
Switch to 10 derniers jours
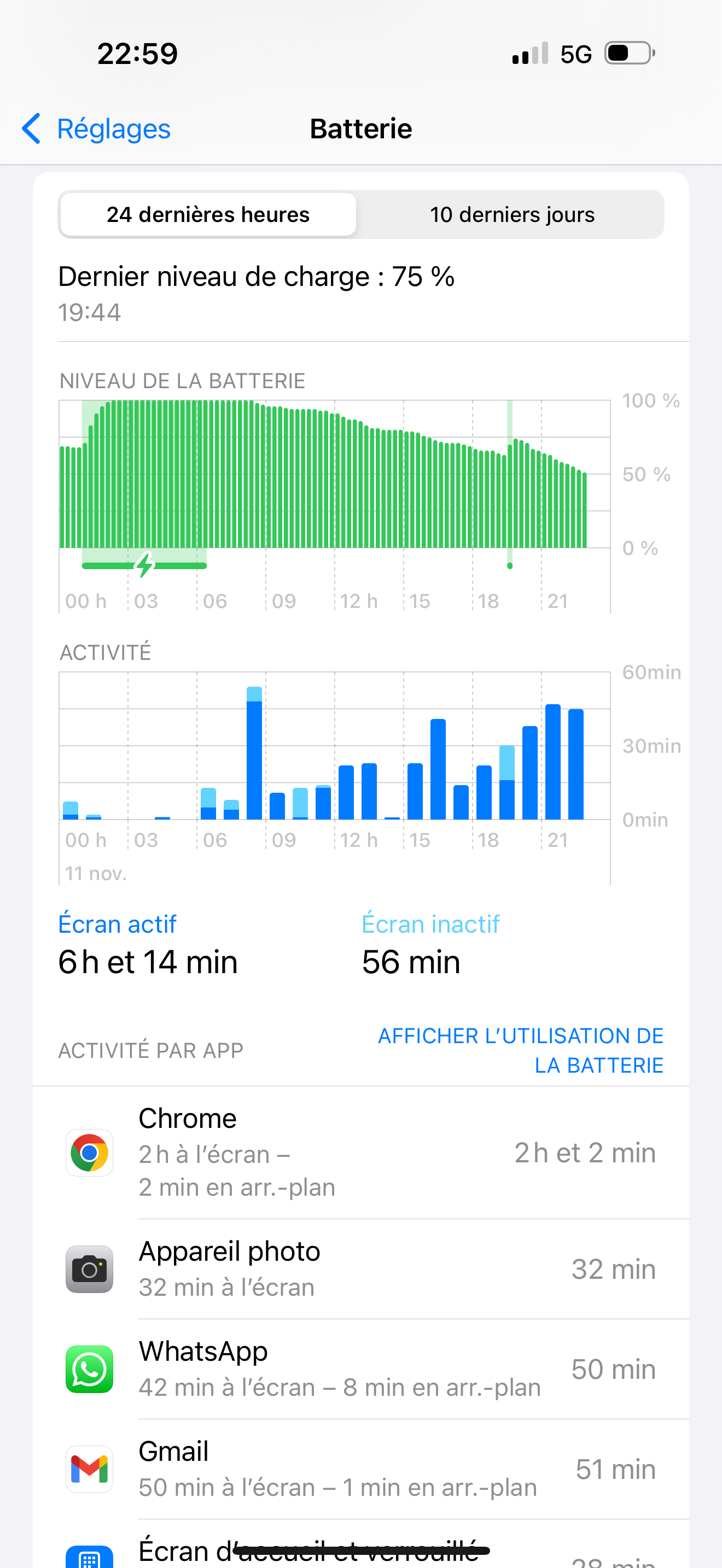511,214
